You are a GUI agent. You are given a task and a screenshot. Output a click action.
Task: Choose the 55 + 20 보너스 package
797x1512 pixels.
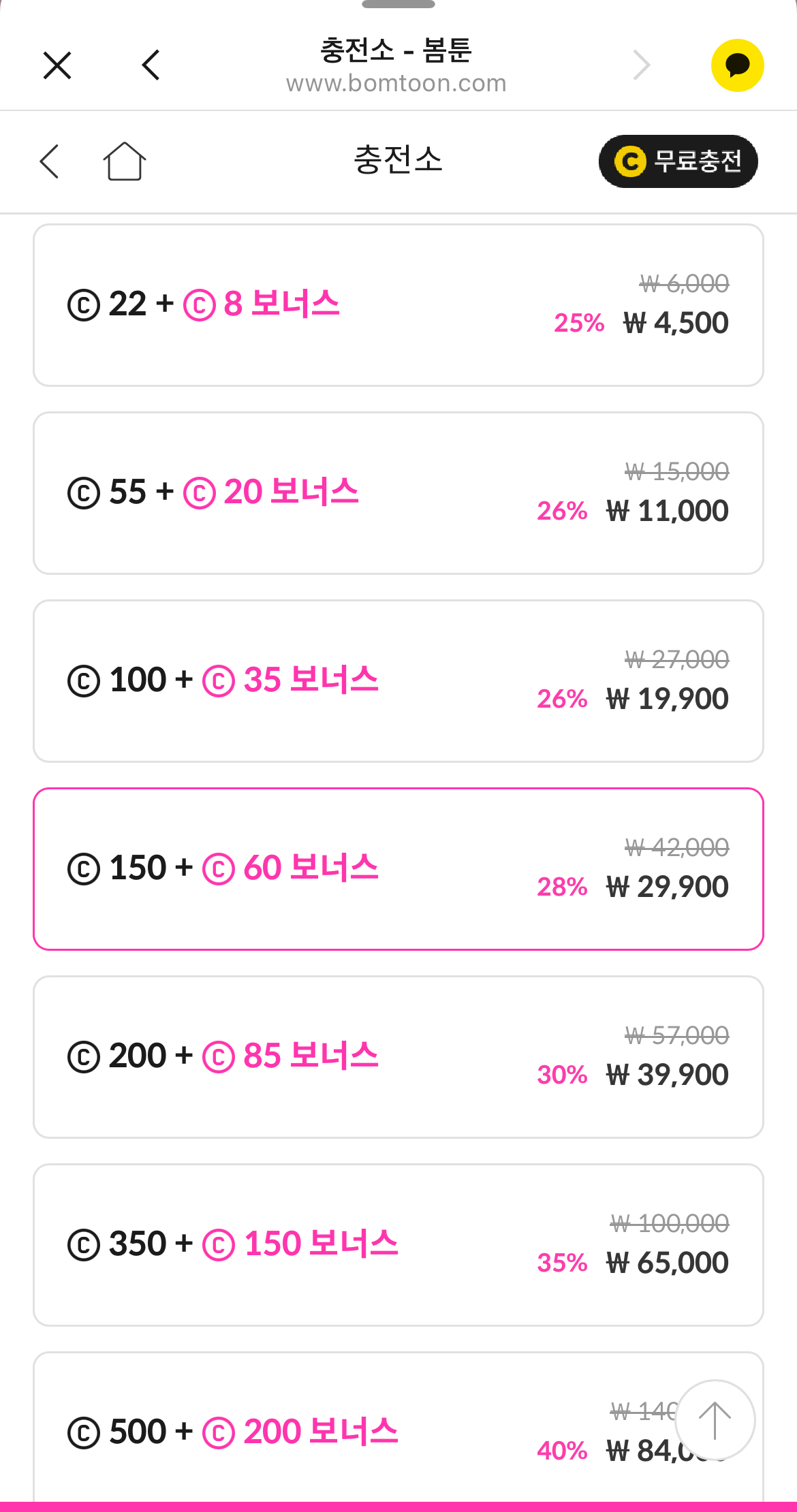pyautogui.click(x=398, y=493)
